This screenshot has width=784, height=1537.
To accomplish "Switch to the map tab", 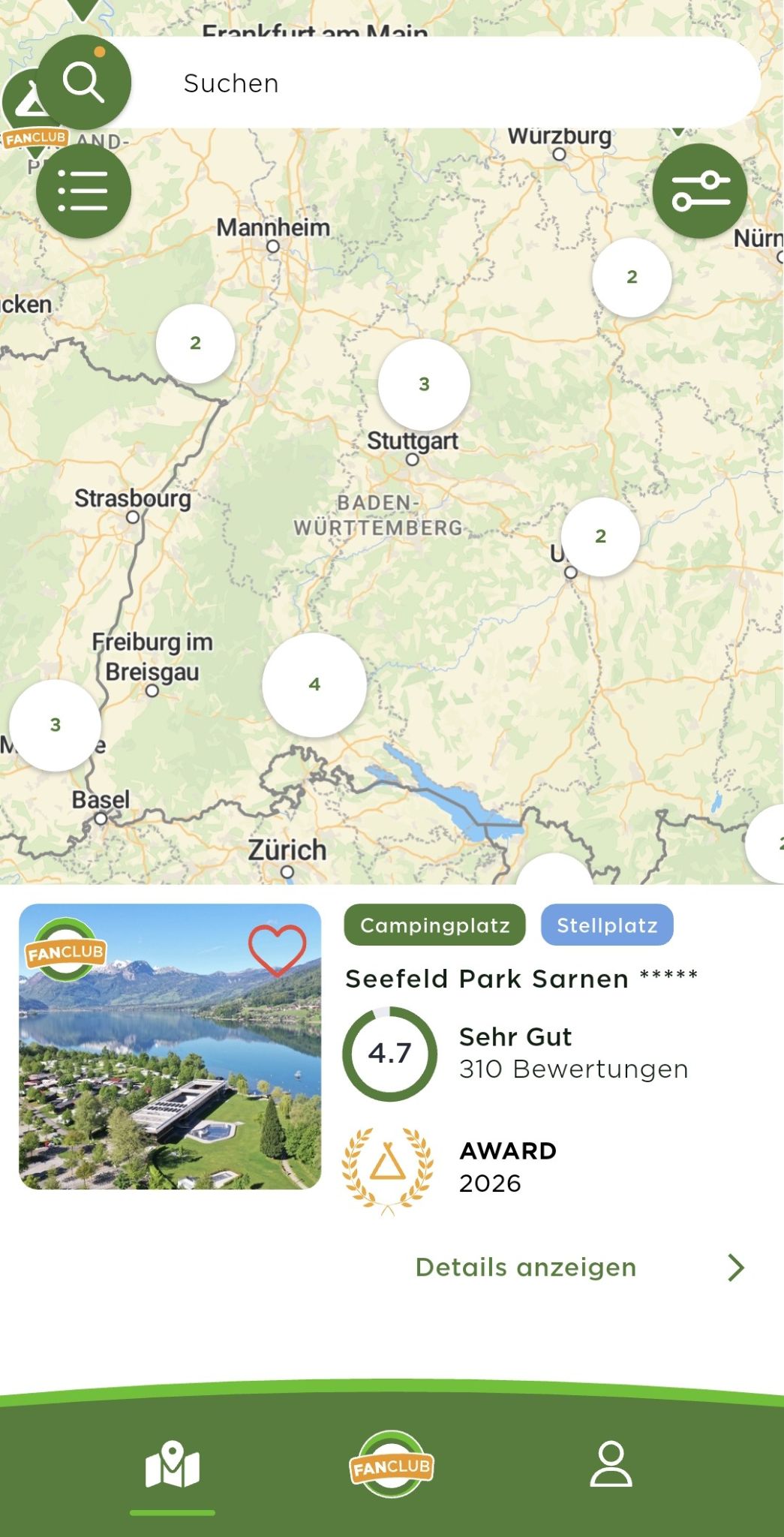I will pyautogui.click(x=173, y=1464).
